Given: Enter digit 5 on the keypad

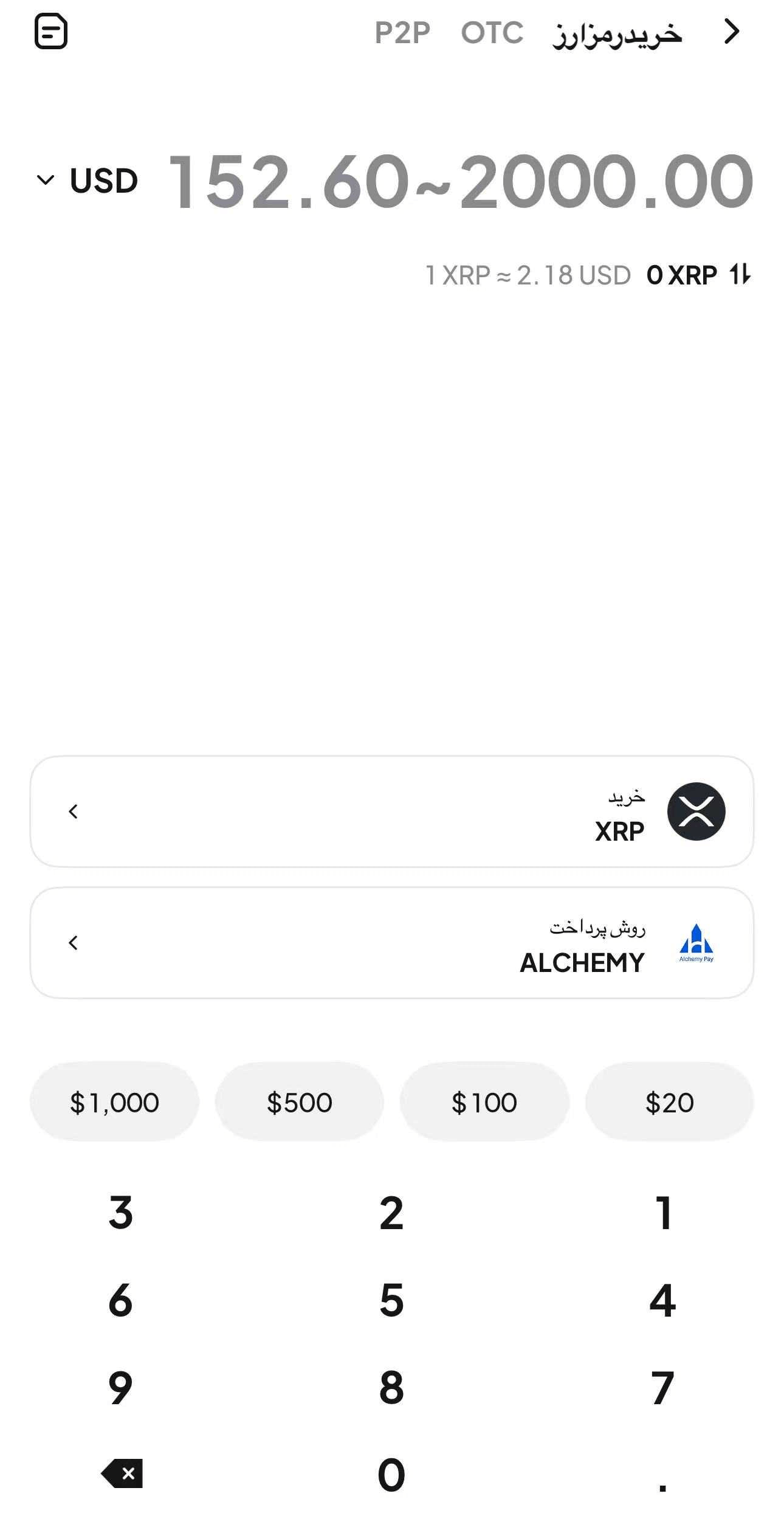Looking at the screenshot, I should point(391,1301).
